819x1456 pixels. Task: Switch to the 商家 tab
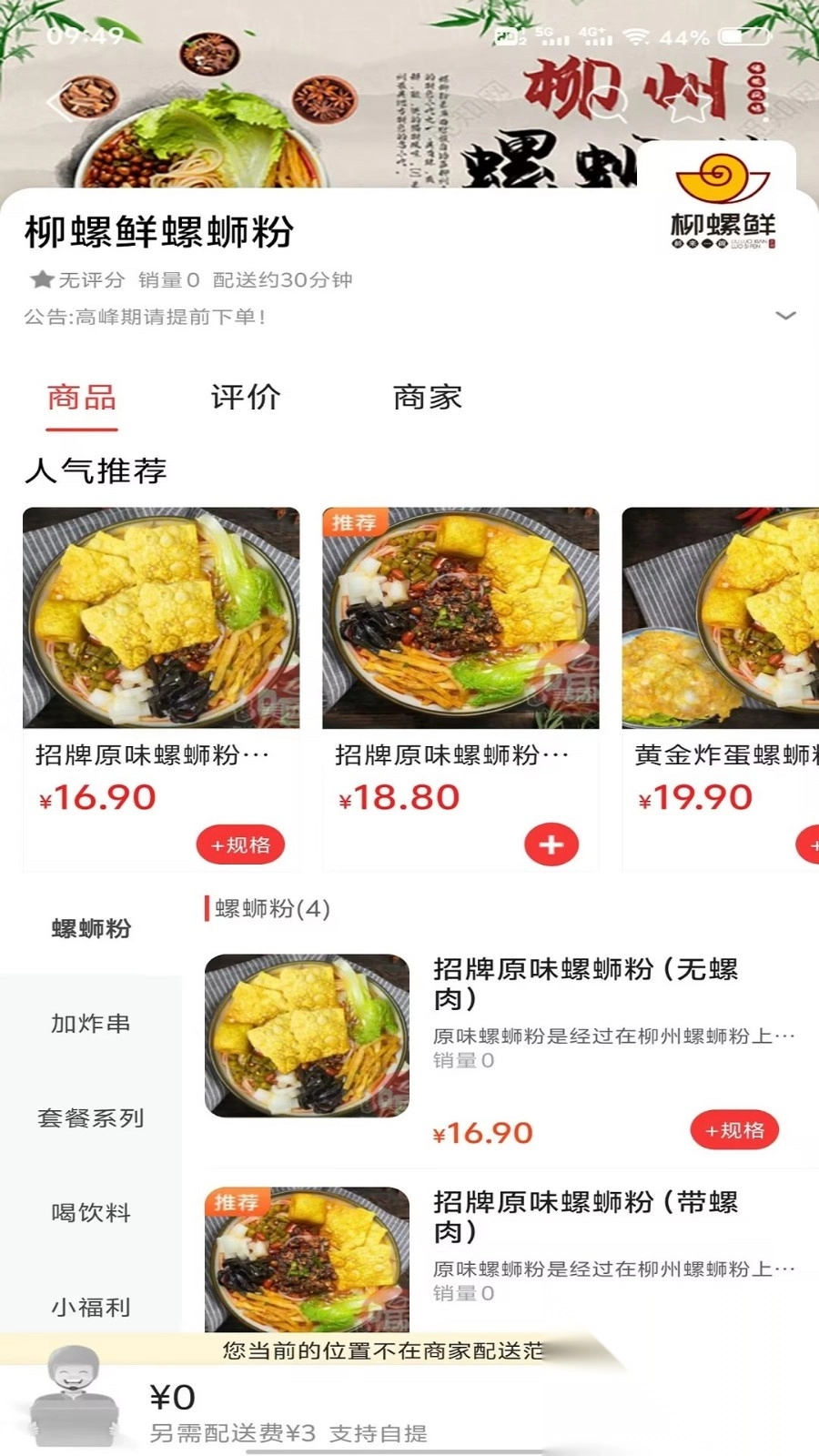428,397
